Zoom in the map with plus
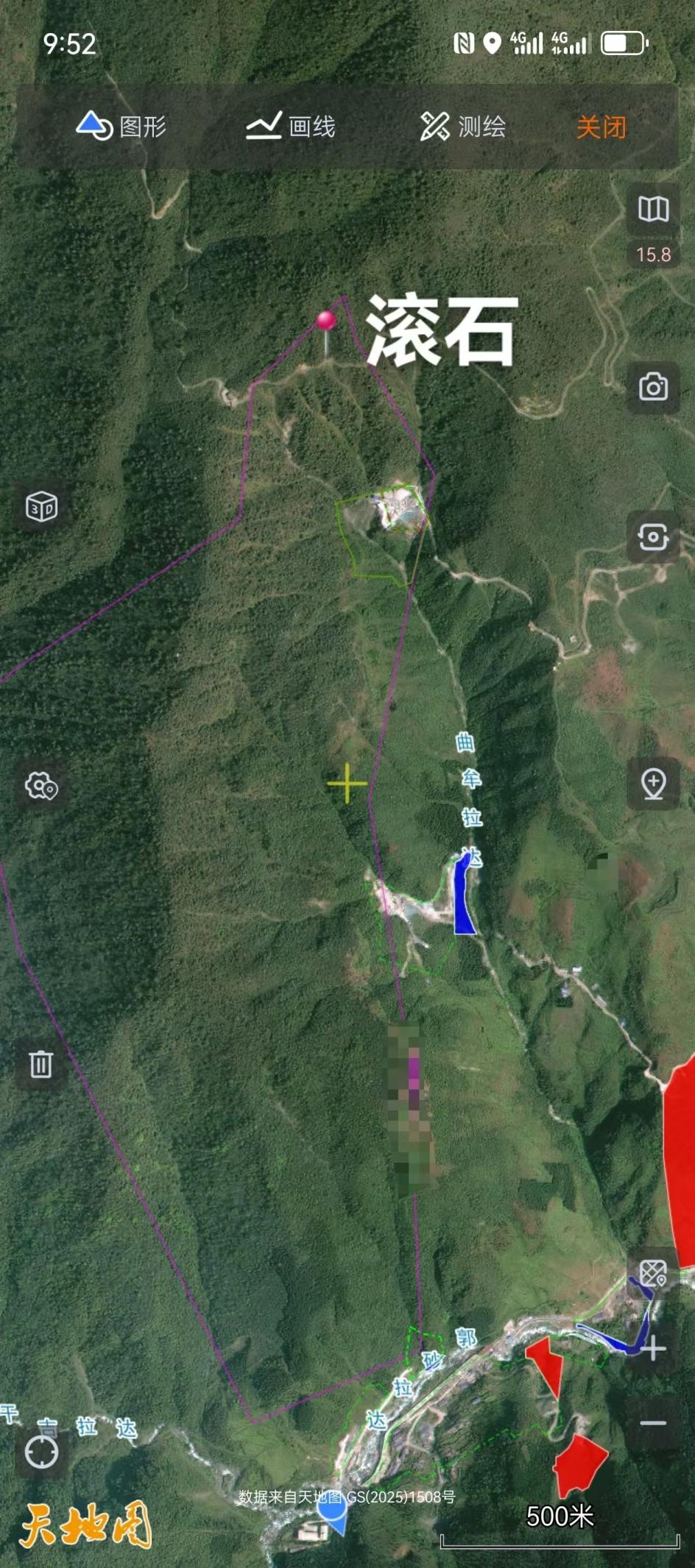Viewport: 695px width, 1568px height. coord(653,1349)
